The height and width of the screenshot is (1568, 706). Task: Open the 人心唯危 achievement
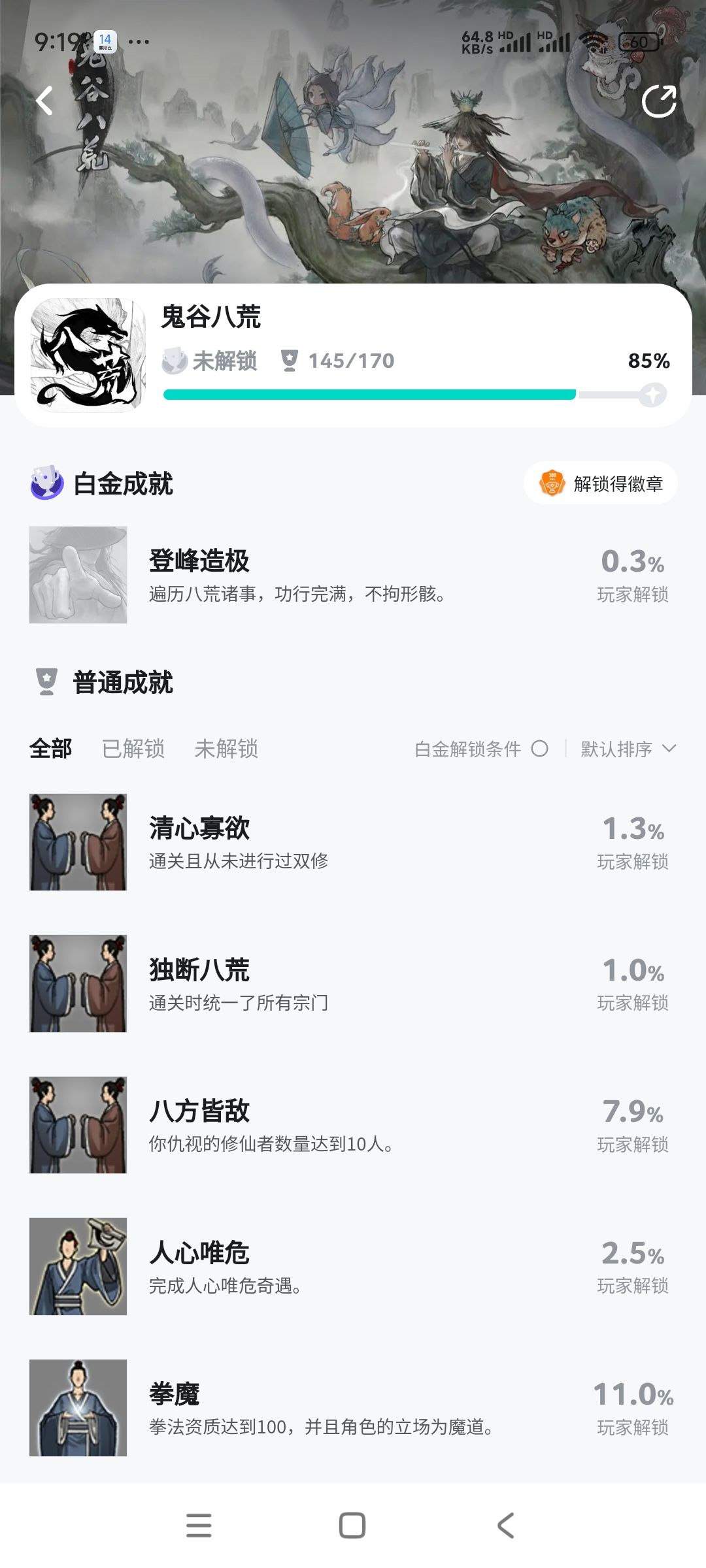(353, 1266)
